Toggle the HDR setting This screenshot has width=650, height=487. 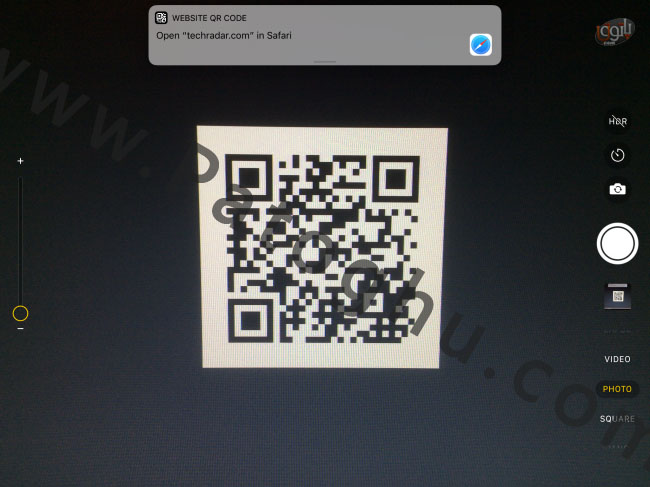pyautogui.click(x=618, y=121)
